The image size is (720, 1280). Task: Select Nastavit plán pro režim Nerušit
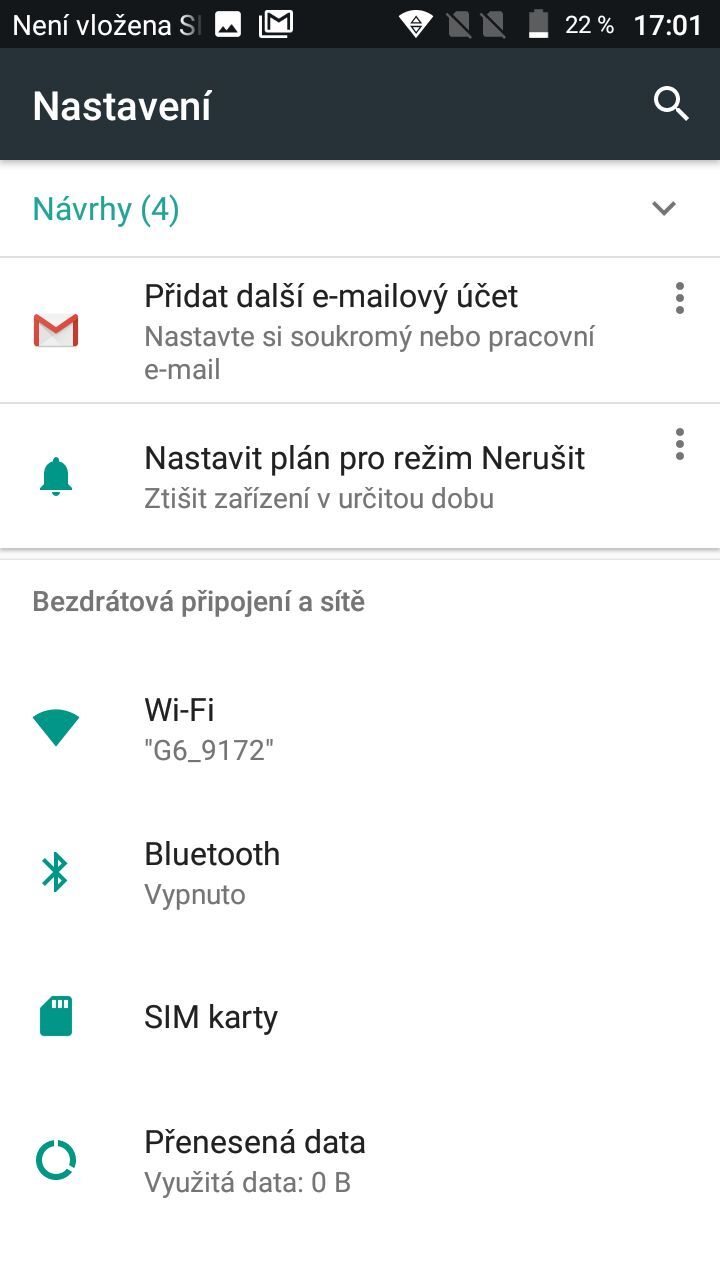364,458
